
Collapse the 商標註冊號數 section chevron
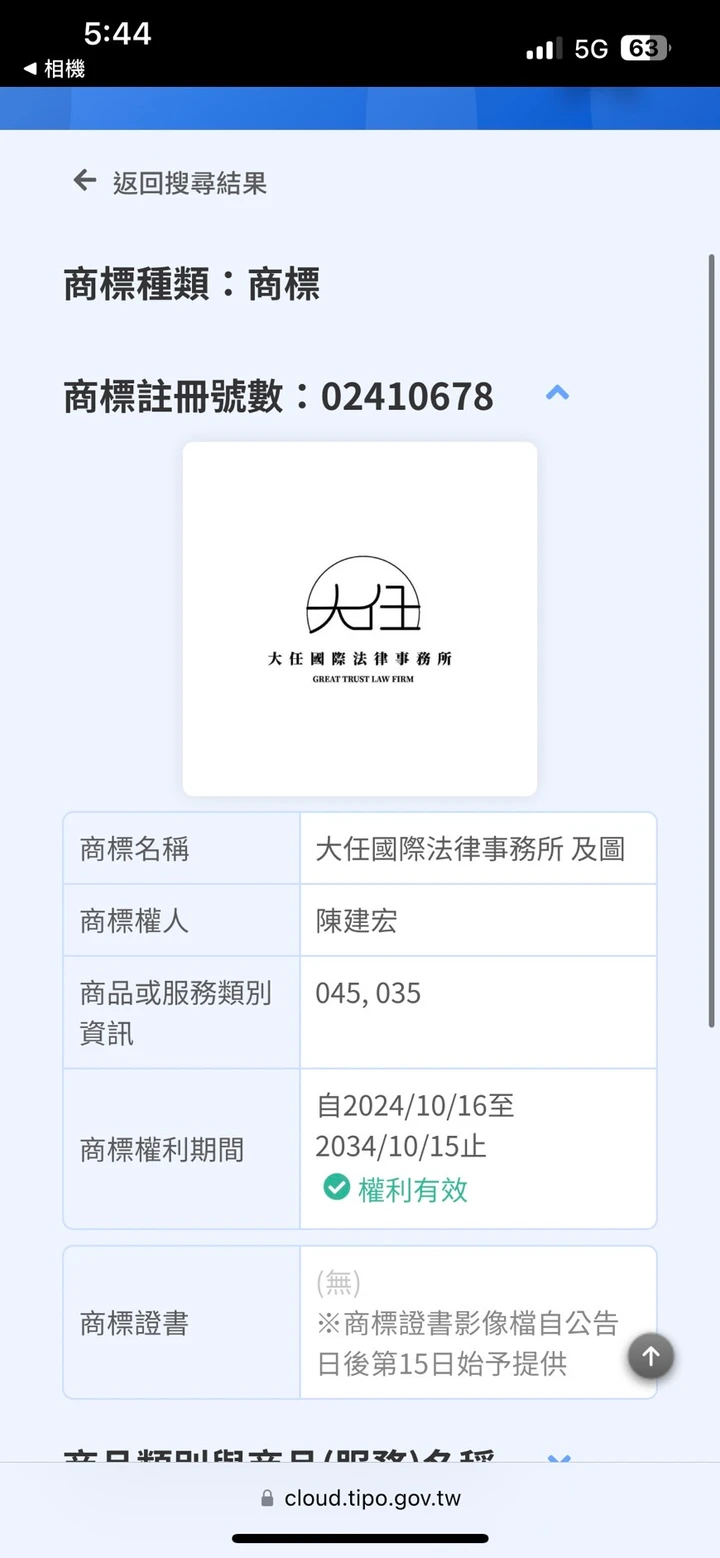pyautogui.click(x=557, y=393)
